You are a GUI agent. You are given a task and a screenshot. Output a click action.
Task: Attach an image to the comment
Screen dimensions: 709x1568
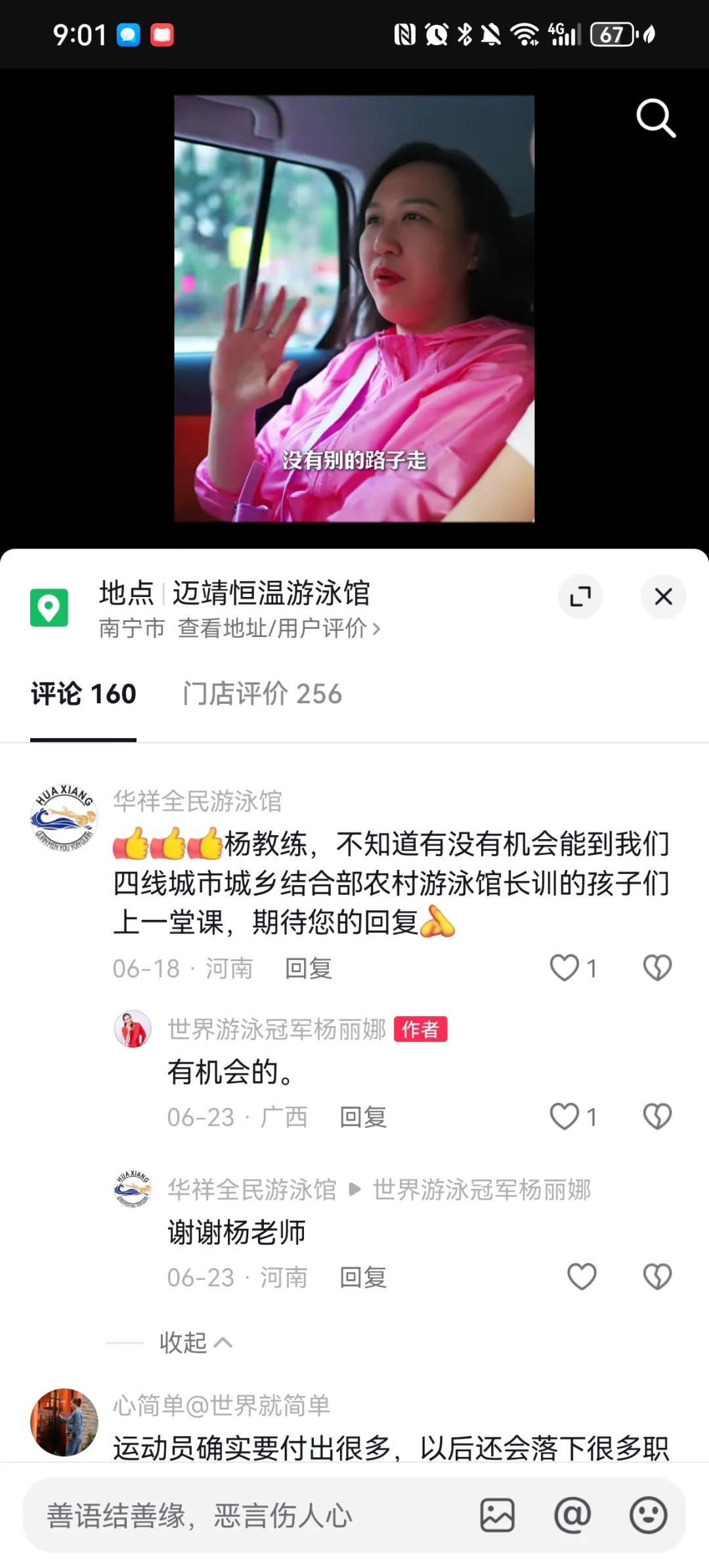point(497,1516)
